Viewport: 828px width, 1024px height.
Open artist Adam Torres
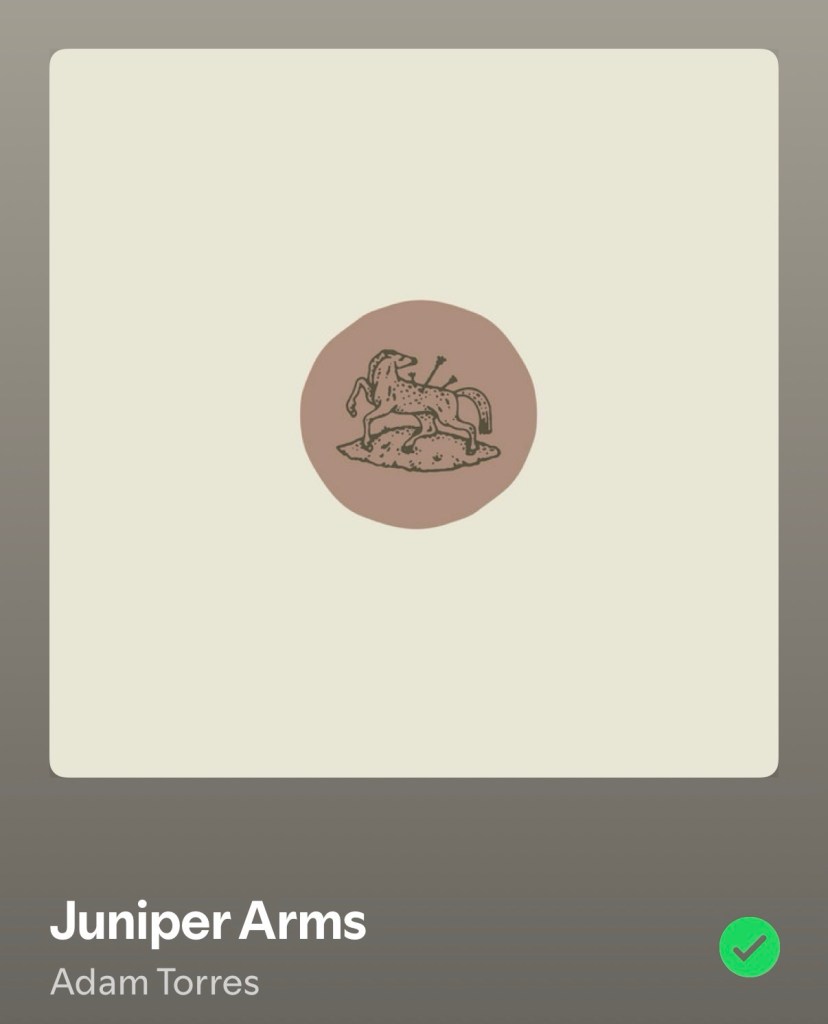pos(155,982)
